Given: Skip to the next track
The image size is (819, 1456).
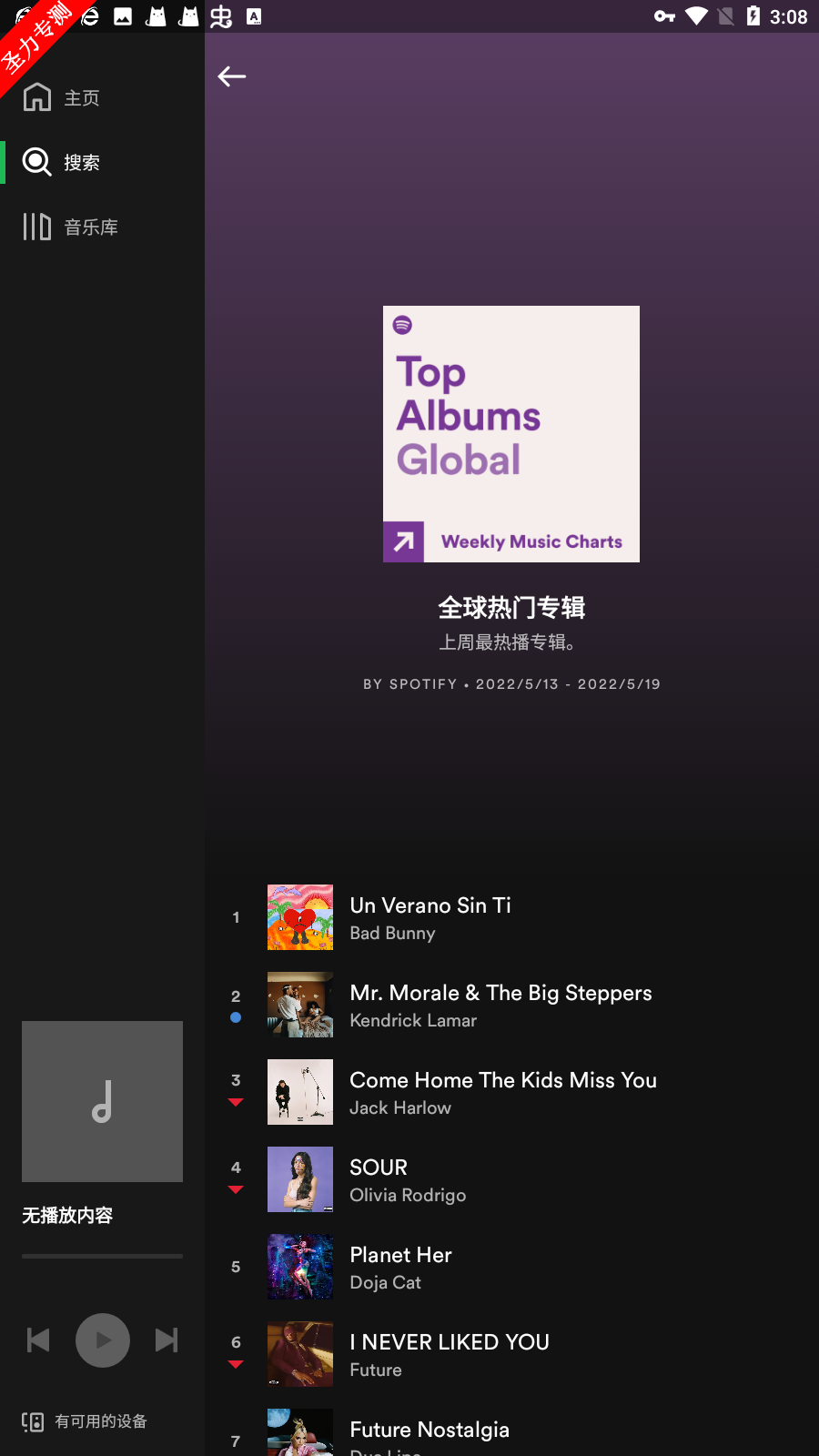Looking at the screenshot, I should [x=167, y=1340].
